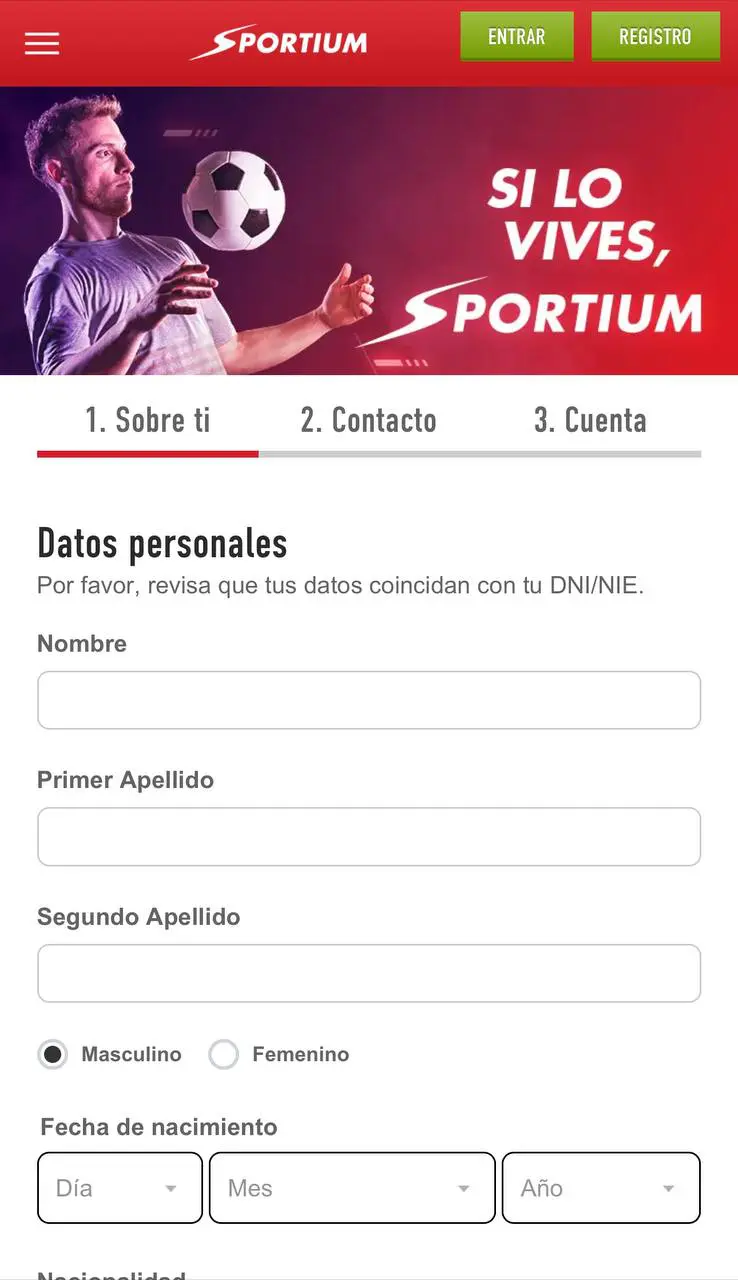Click the registration progress bar
Image resolution: width=738 pixels, height=1280 pixels.
point(369,453)
